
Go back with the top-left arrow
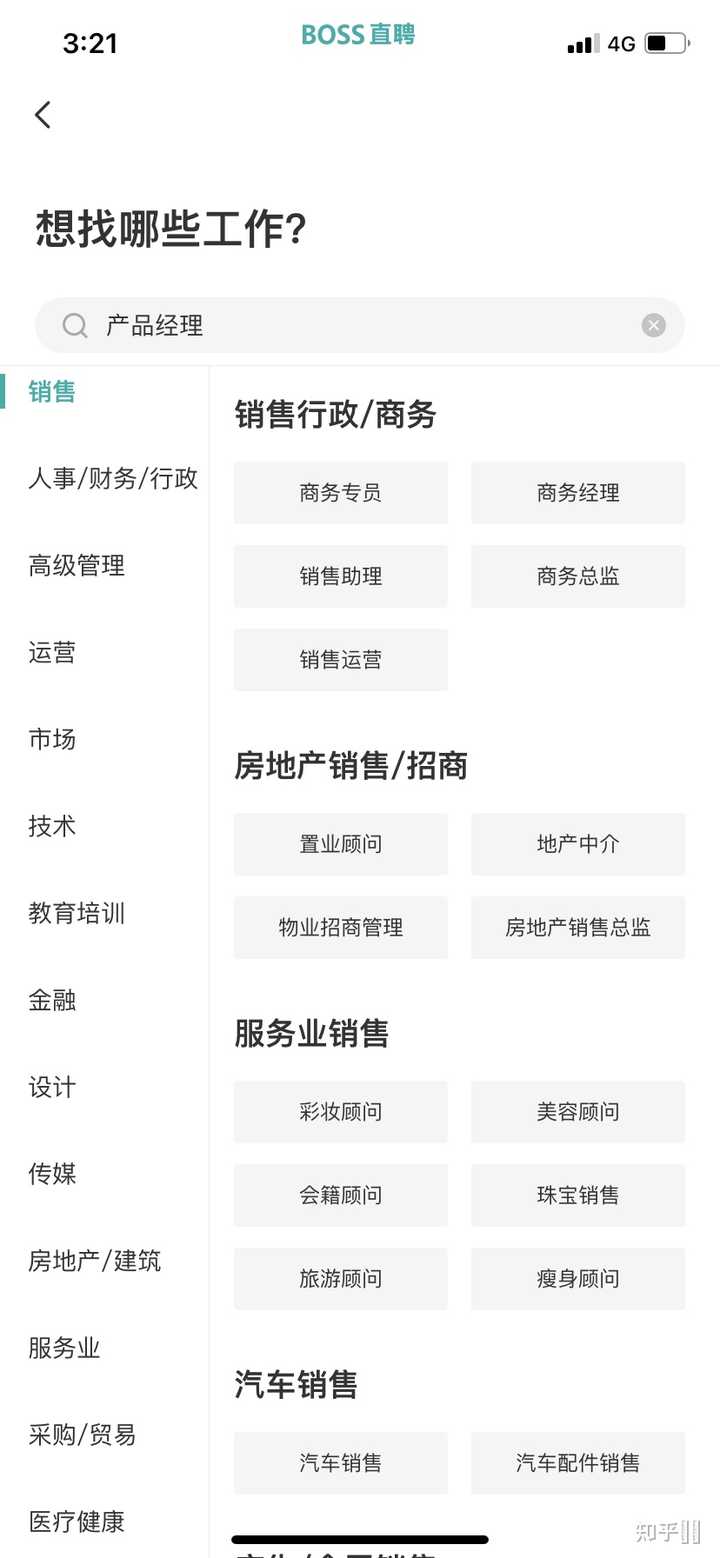coord(43,115)
